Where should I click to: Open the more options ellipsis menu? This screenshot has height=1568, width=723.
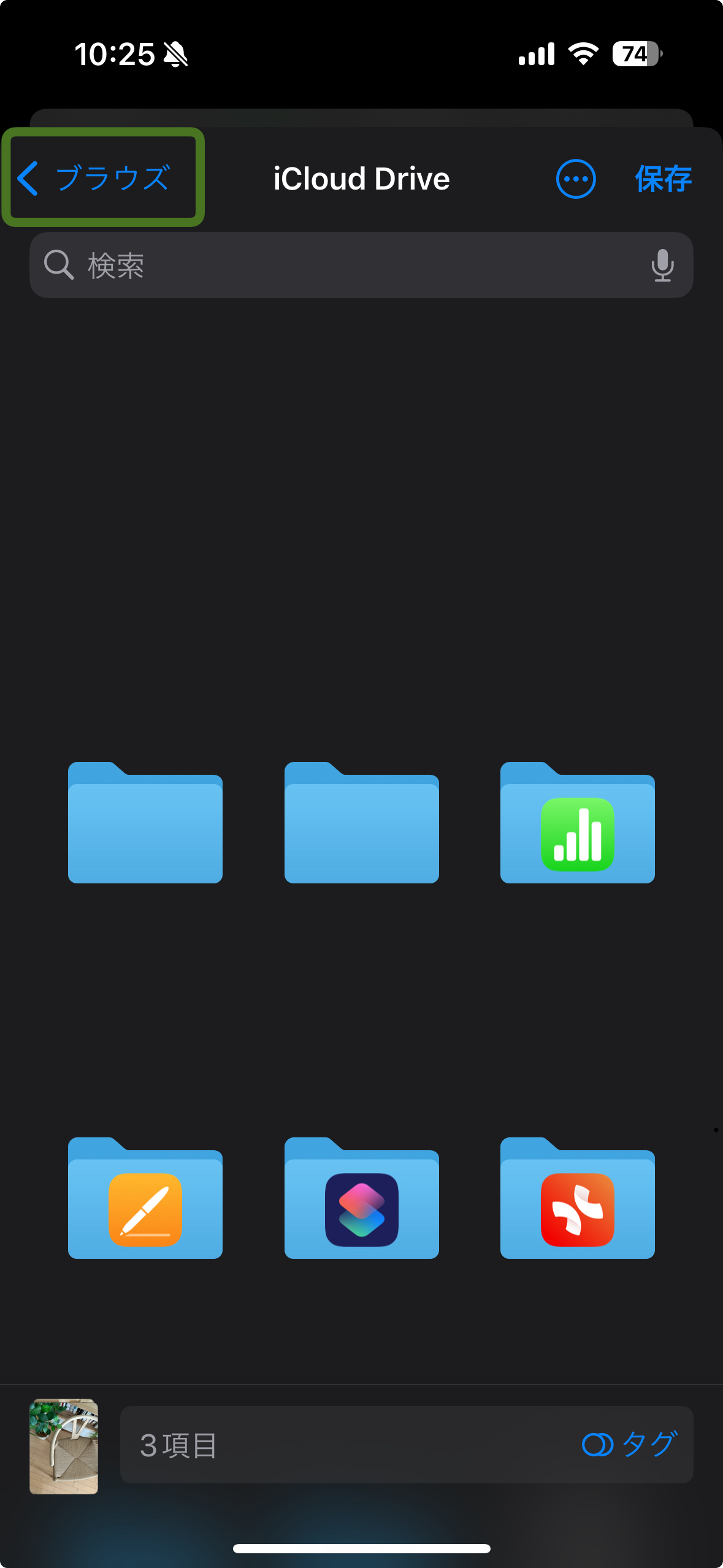575,179
